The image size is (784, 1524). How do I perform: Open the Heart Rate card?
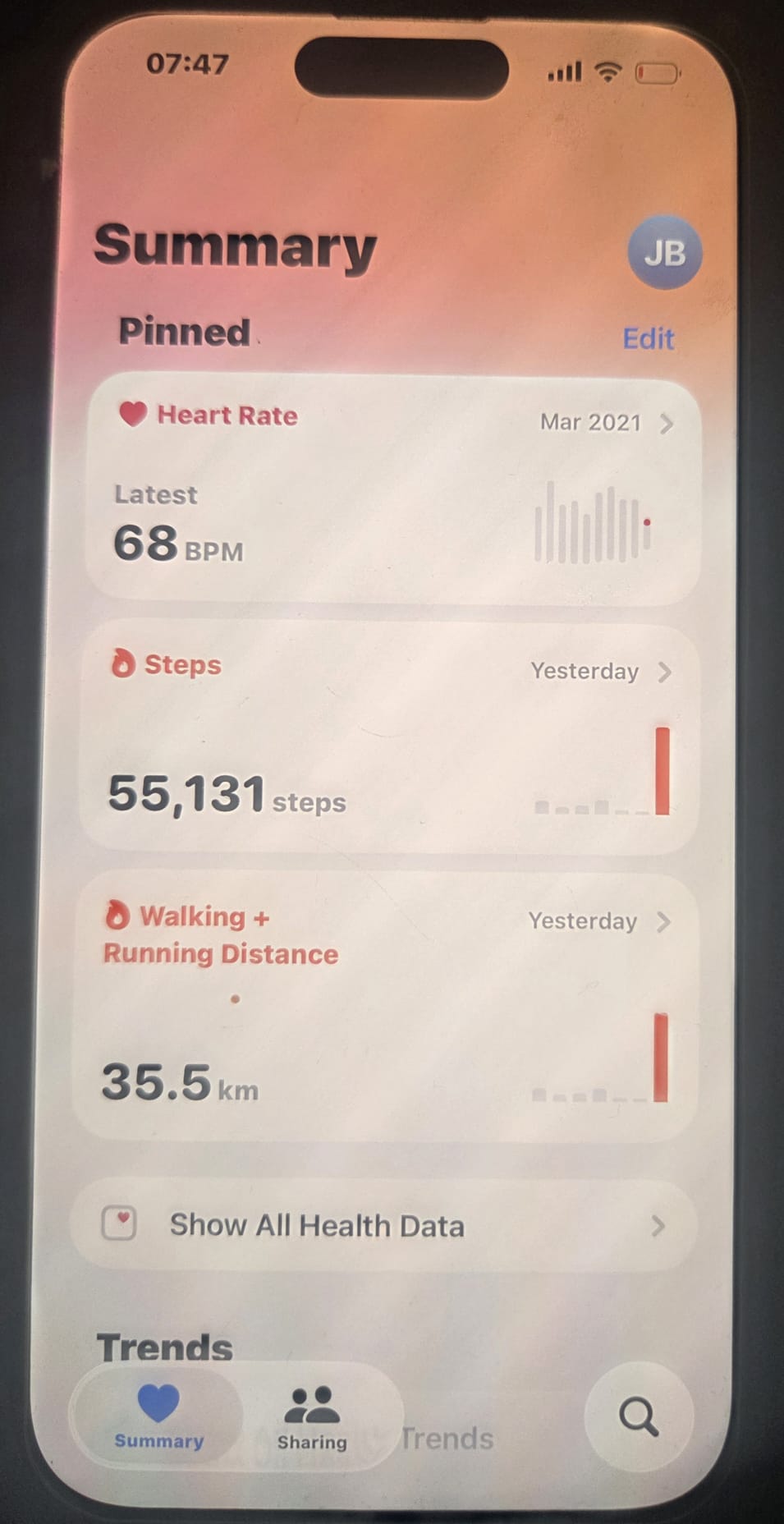[392, 491]
